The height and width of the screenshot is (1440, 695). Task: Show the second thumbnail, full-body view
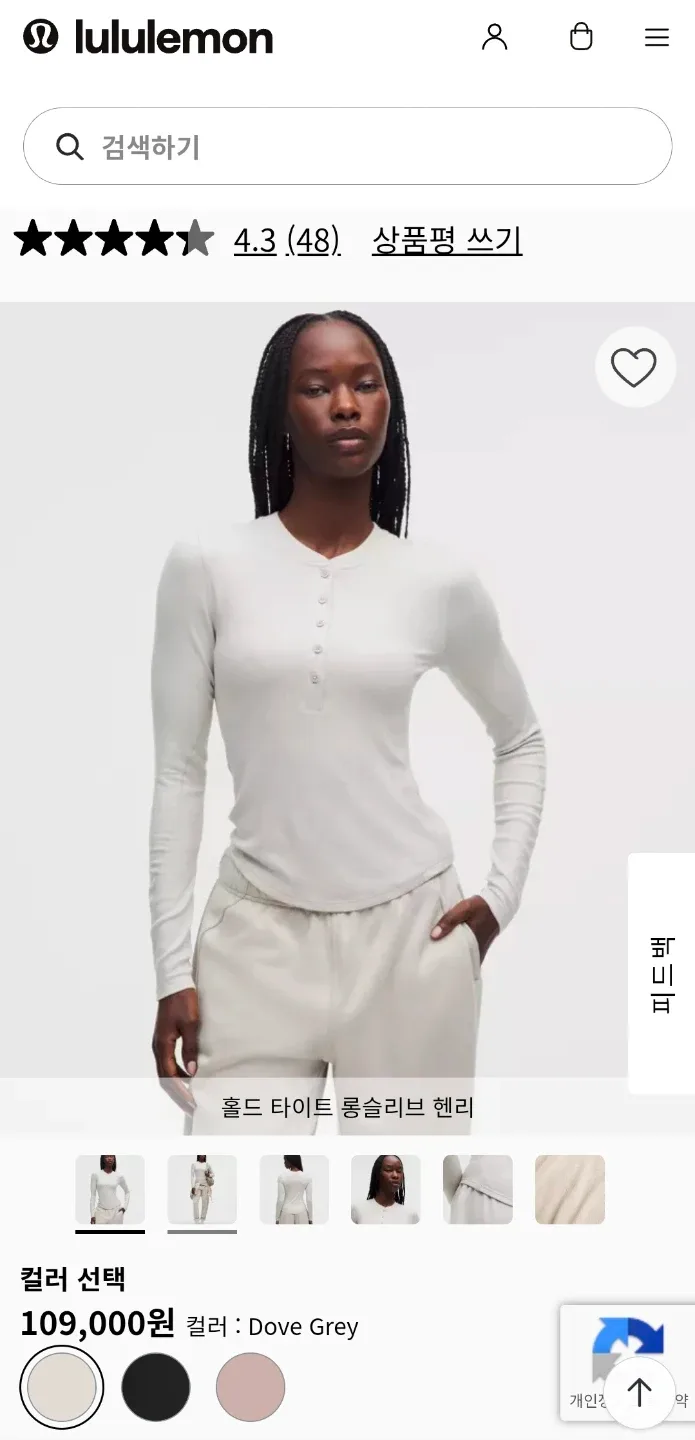click(202, 1190)
